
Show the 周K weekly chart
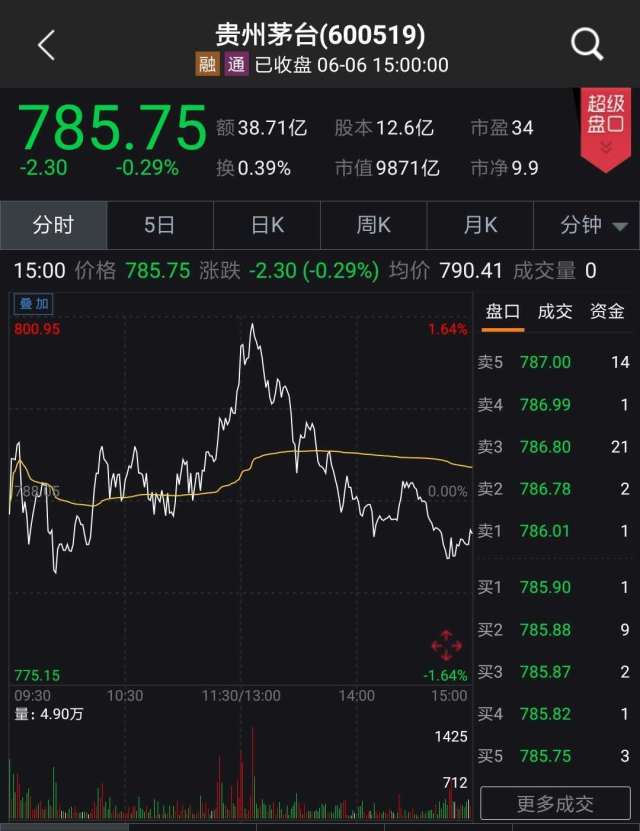pos(373,225)
